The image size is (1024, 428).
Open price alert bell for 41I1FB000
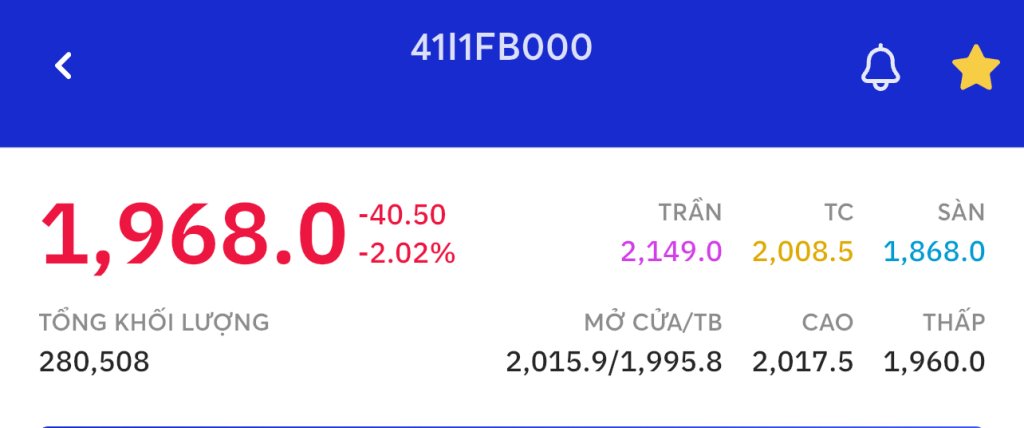tap(880, 68)
